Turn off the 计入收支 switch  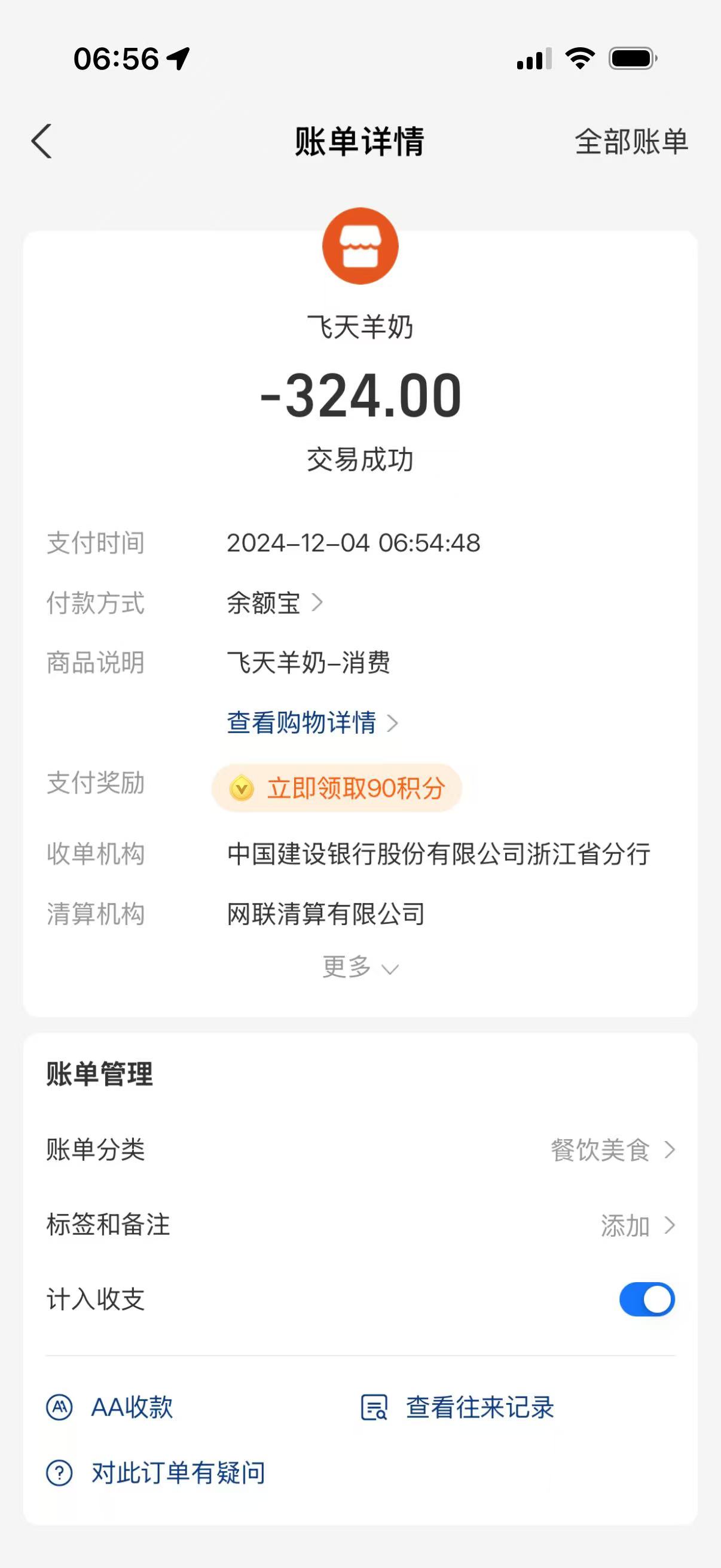click(x=646, y=1299)
